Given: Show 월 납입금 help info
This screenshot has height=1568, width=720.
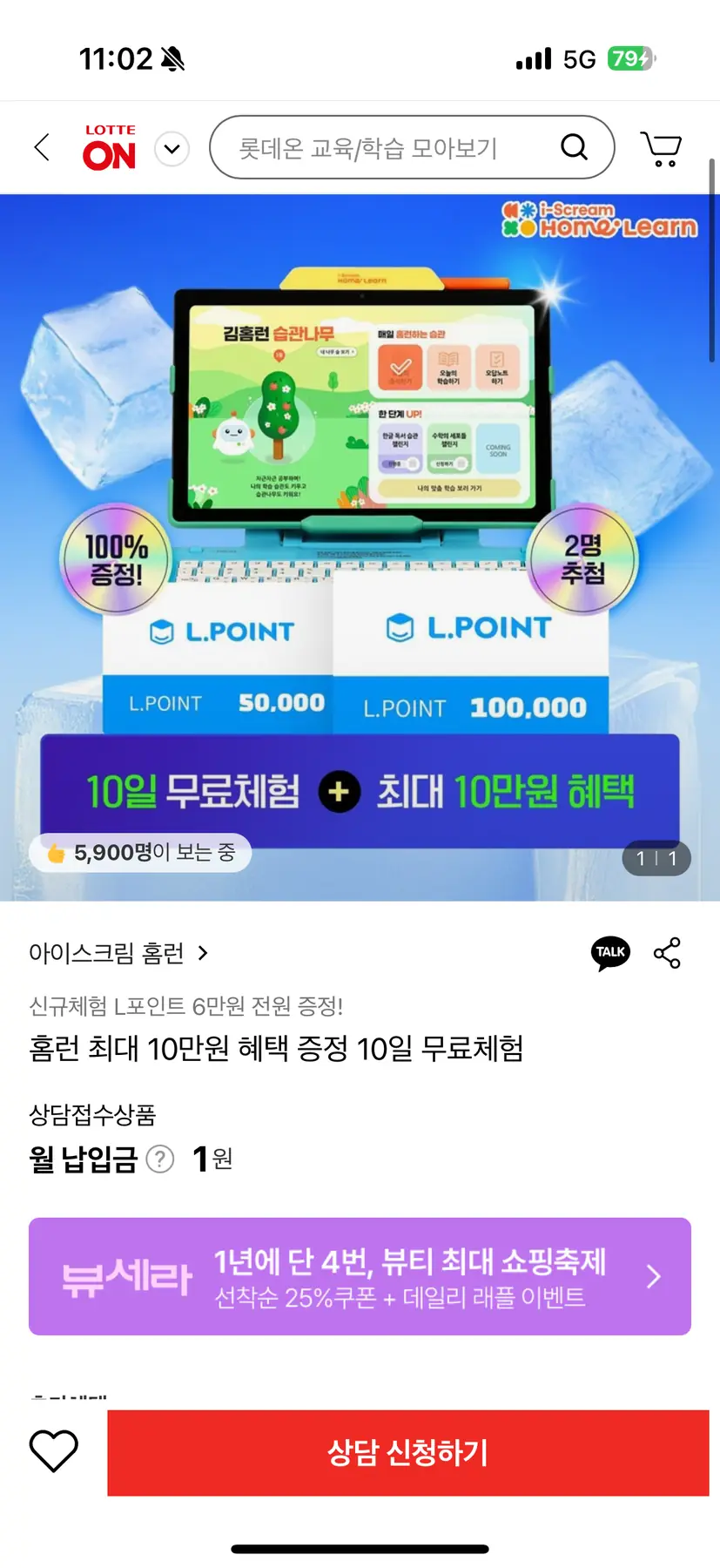Looking at the screenshot, I should 160,1159.
